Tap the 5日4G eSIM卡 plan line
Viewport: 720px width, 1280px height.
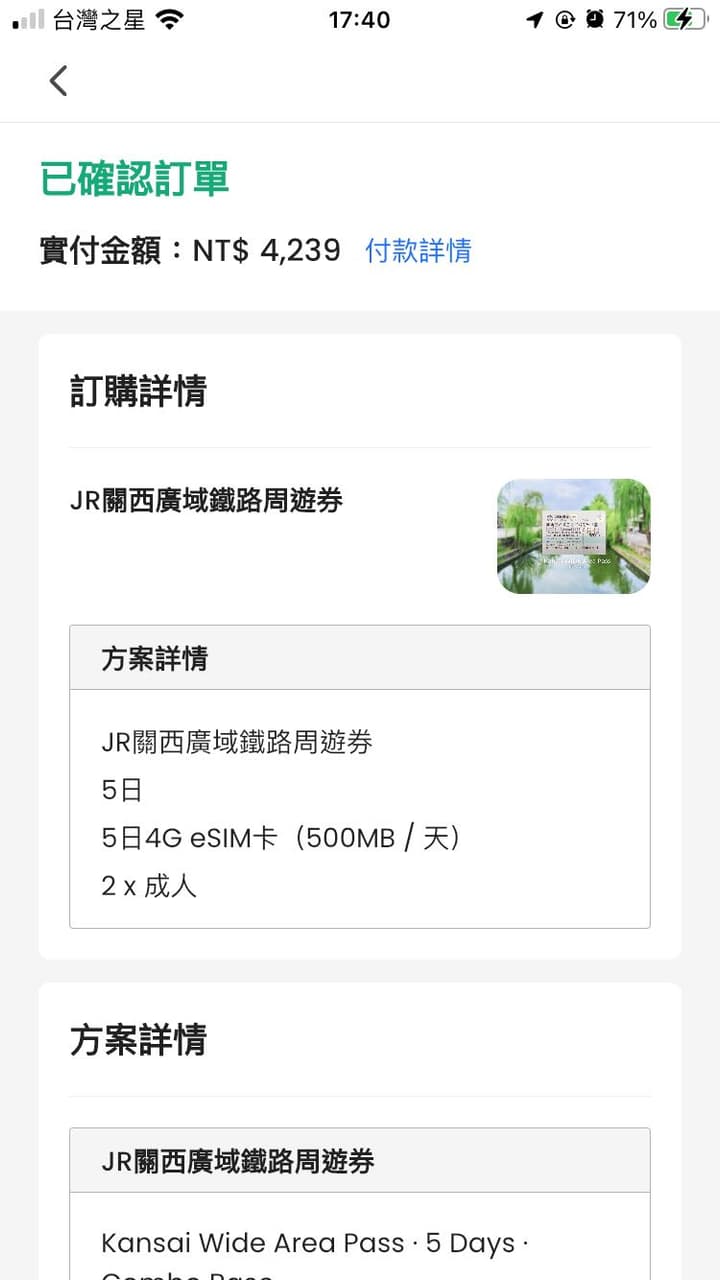pos(281,838)
